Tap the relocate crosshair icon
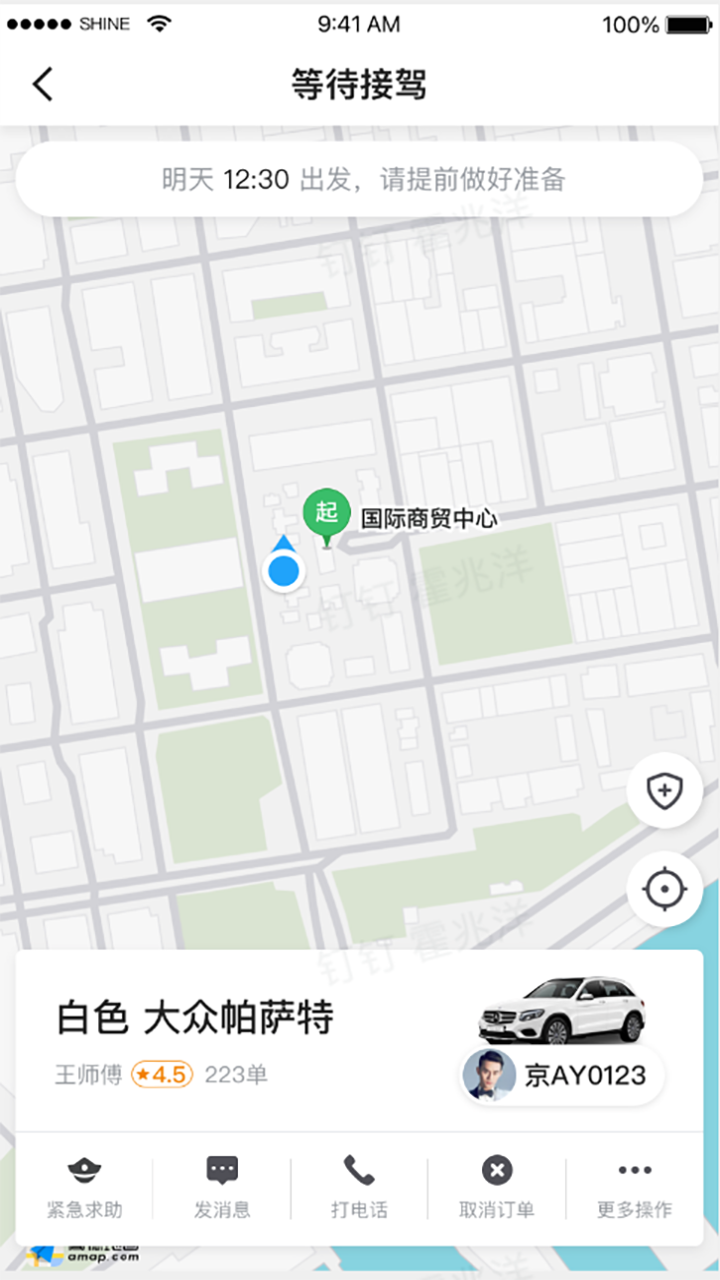 click(x=664, y=889)
